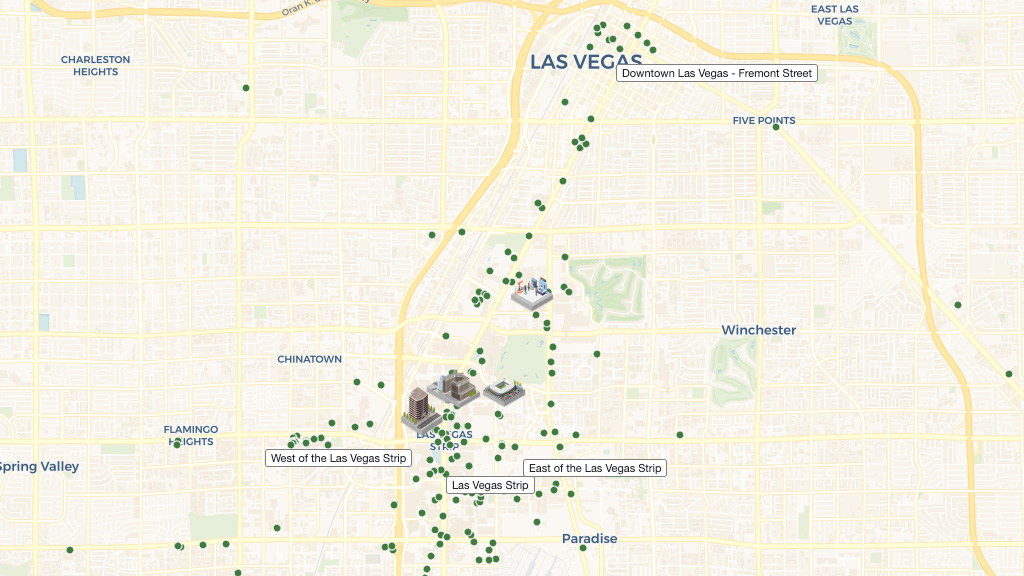The height and width of the screenshot is (576, 1024).
Task: Select the Downtown Las Vegas - Fremont Street label
Action: tap(716, 73)
